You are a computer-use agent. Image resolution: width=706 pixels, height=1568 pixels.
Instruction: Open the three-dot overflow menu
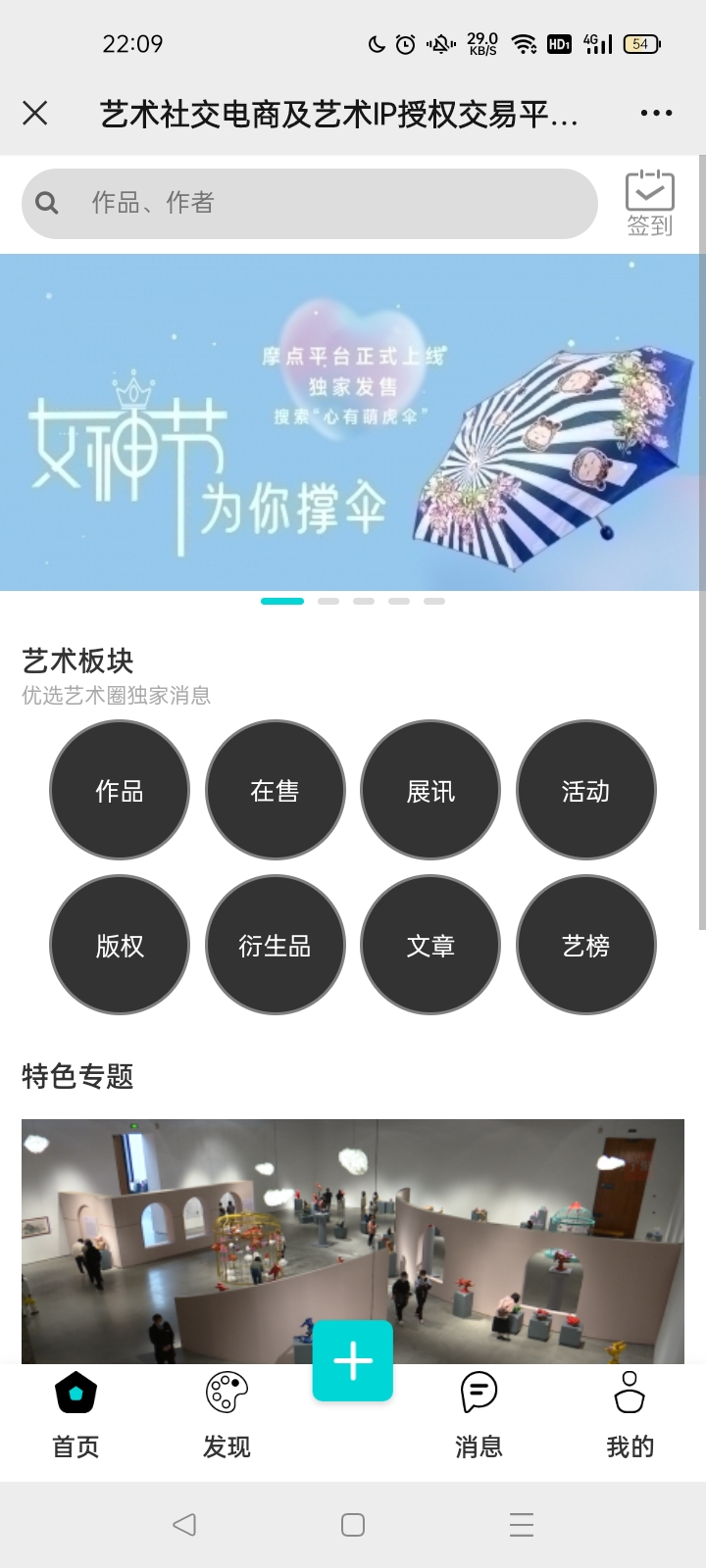[x=656, y=114]
